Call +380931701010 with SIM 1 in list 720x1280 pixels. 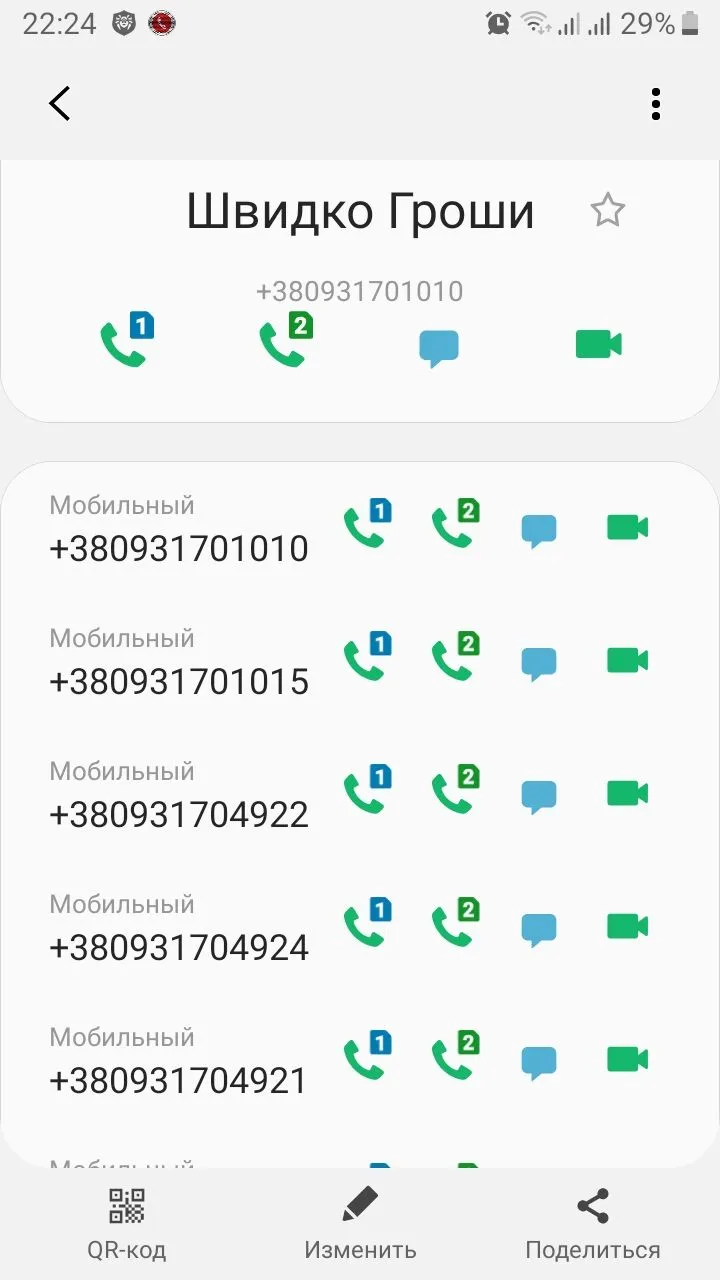coord(366,525)
